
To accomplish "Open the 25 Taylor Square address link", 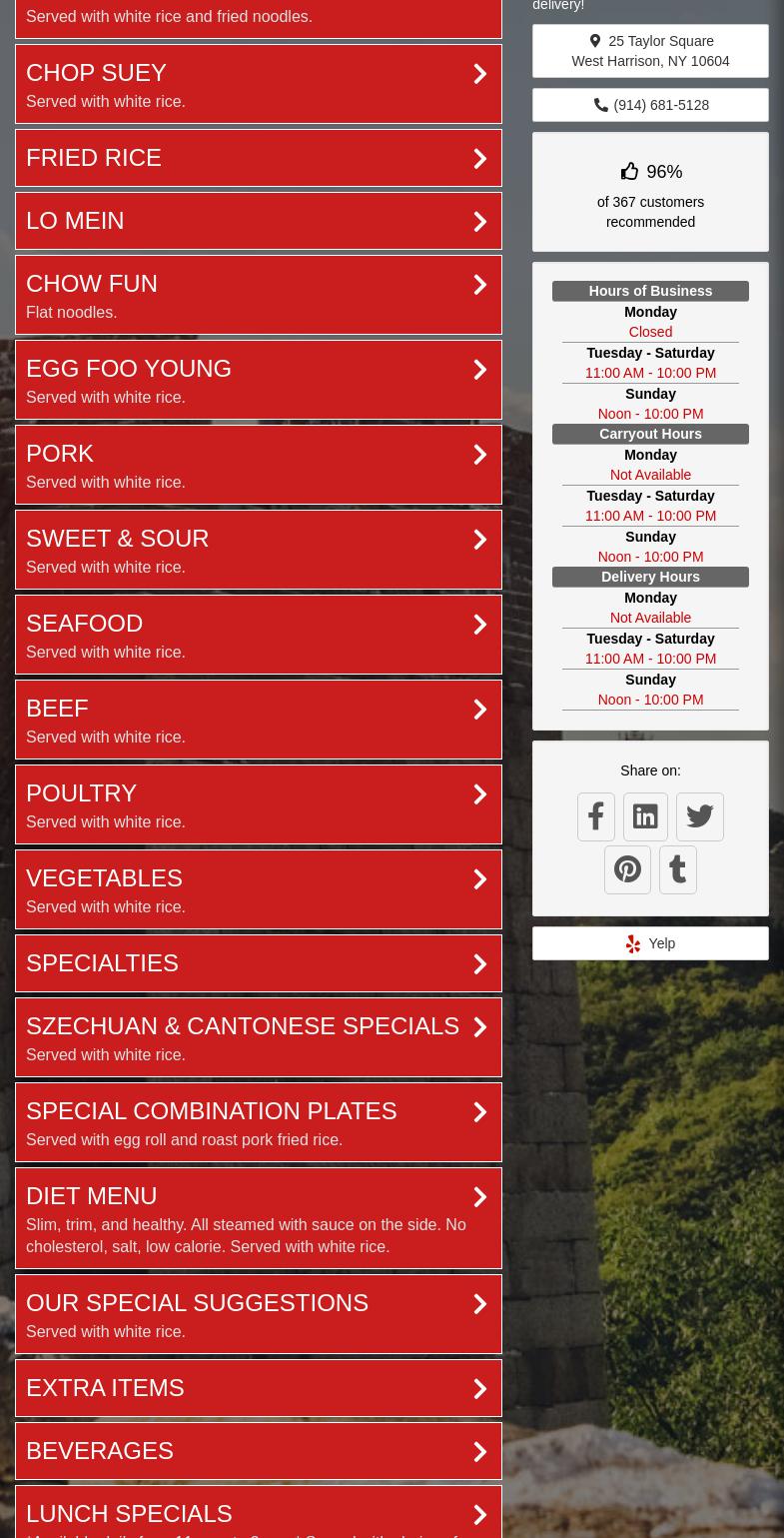I will click(650, 51).
